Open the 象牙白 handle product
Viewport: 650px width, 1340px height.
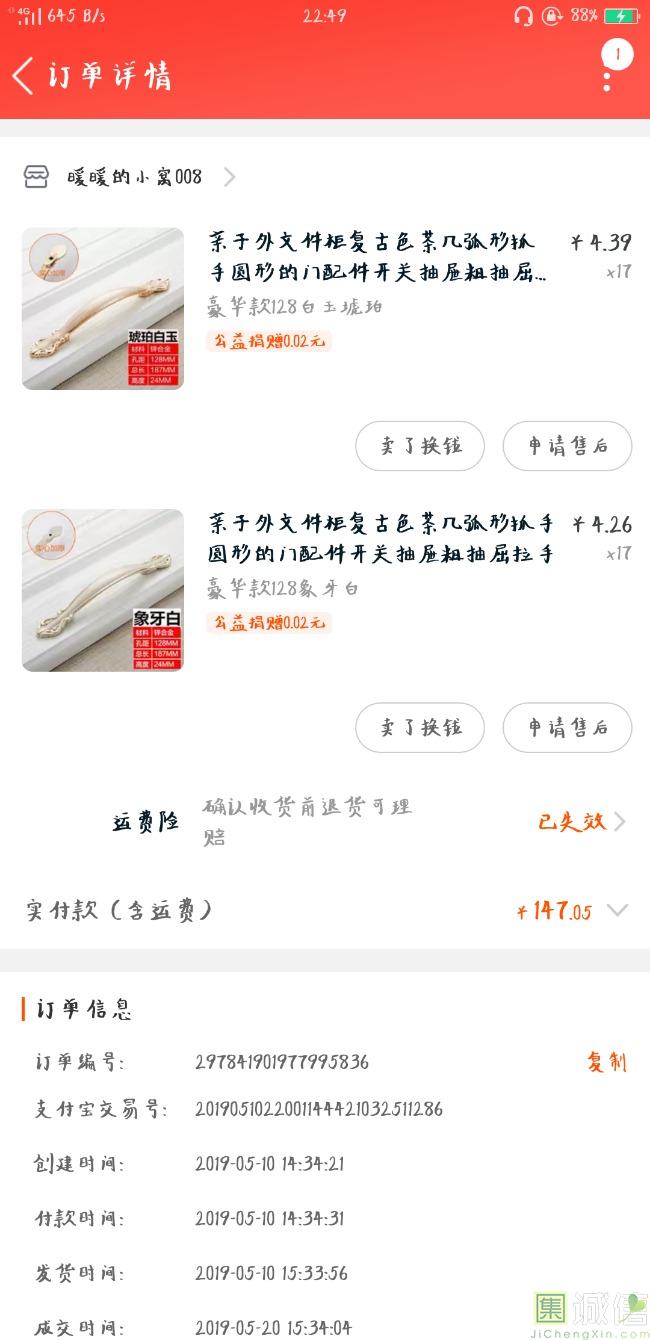point(103,591)
